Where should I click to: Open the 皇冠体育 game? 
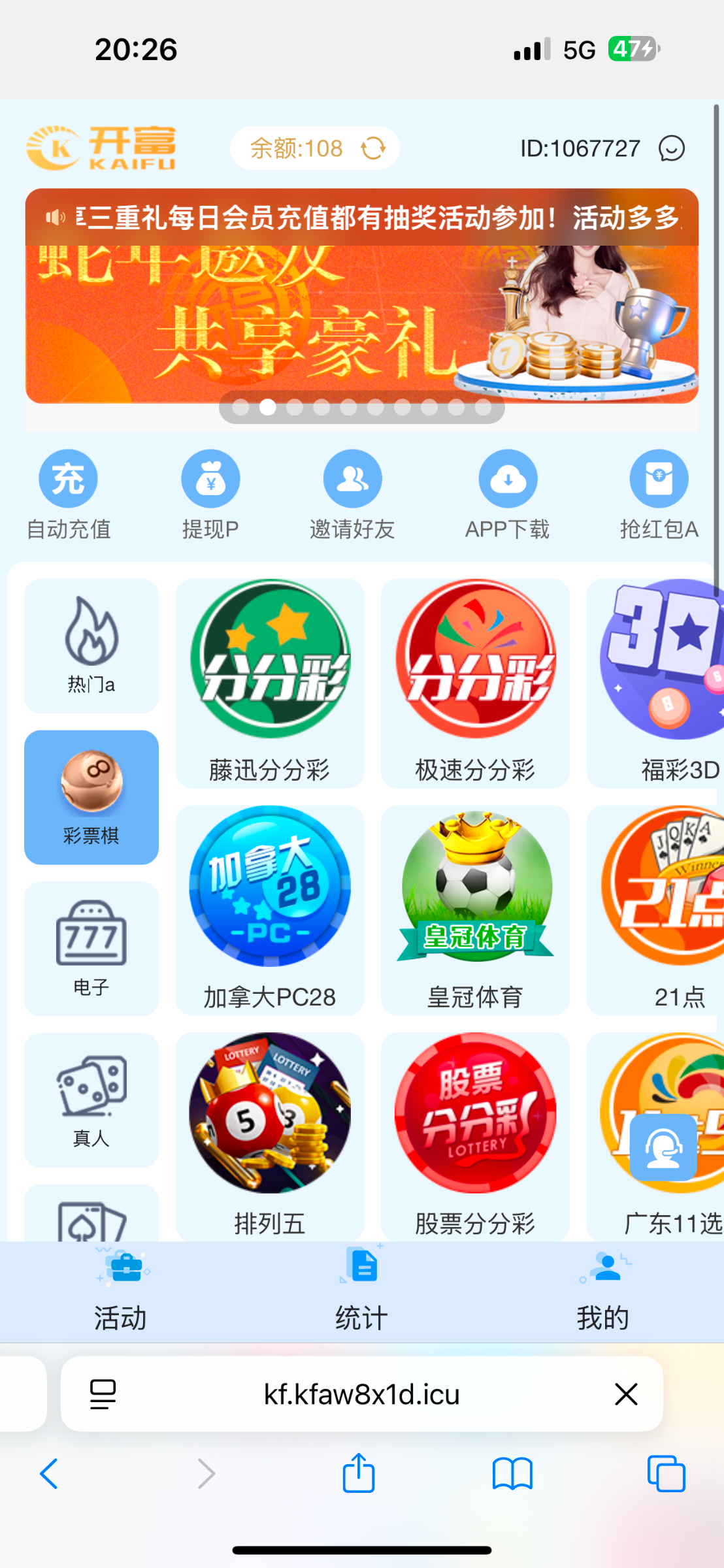[475, 909]
